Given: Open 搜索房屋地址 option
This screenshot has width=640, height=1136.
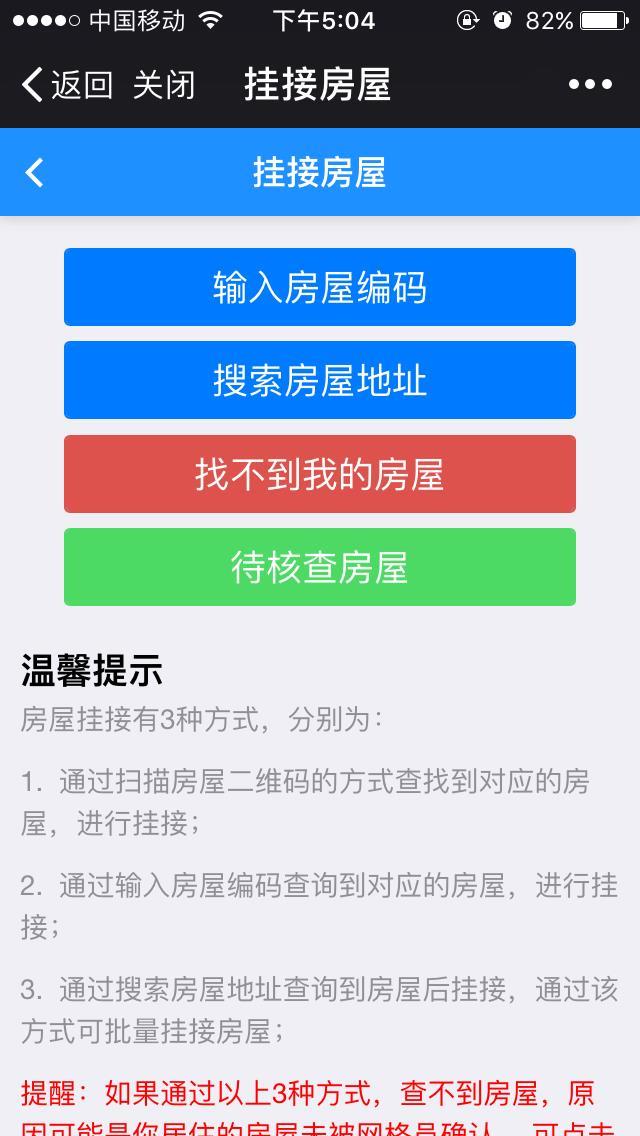Looking at the screenshot, I should tap(320, 380).
